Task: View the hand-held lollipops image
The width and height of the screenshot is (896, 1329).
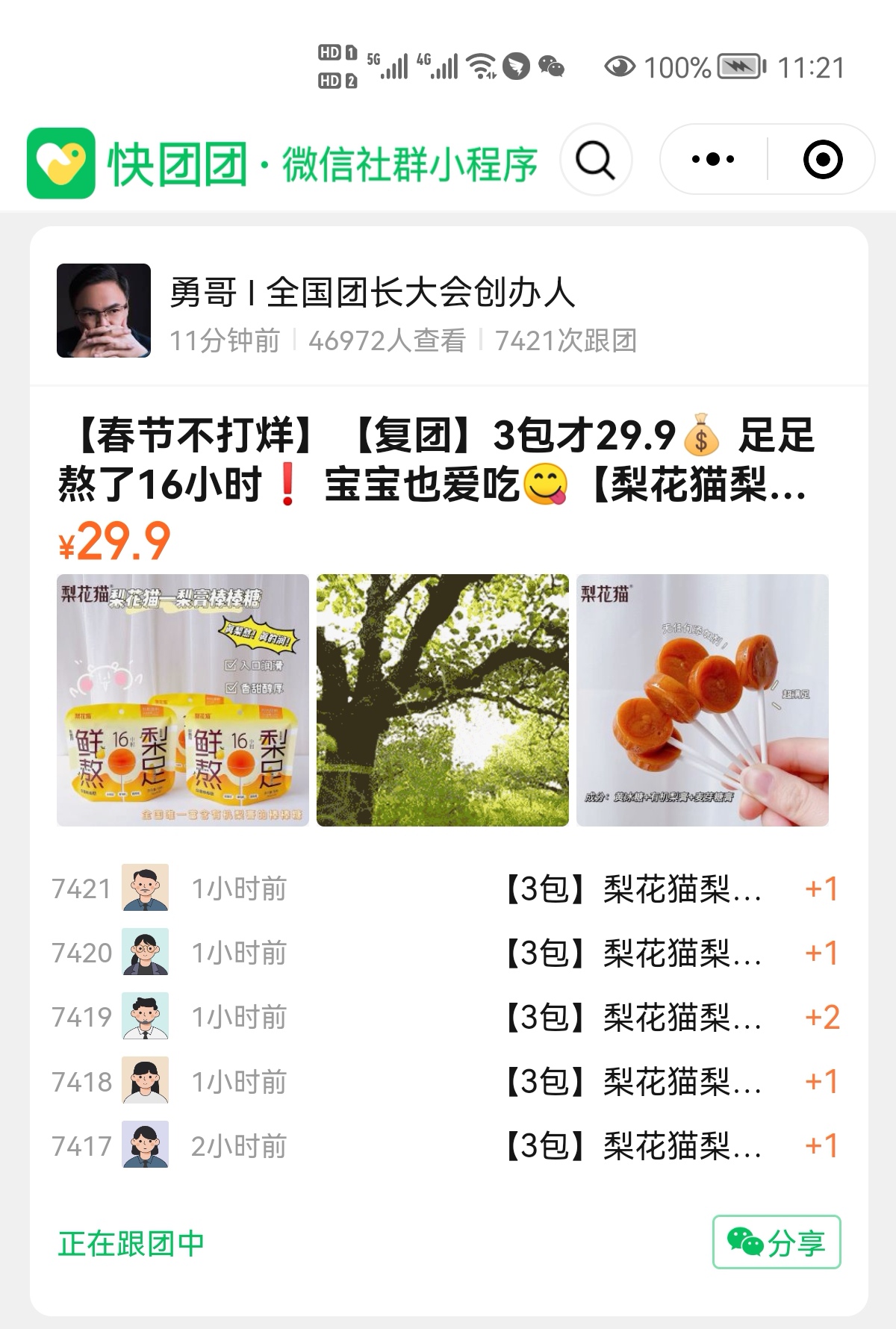Action: 702,700
